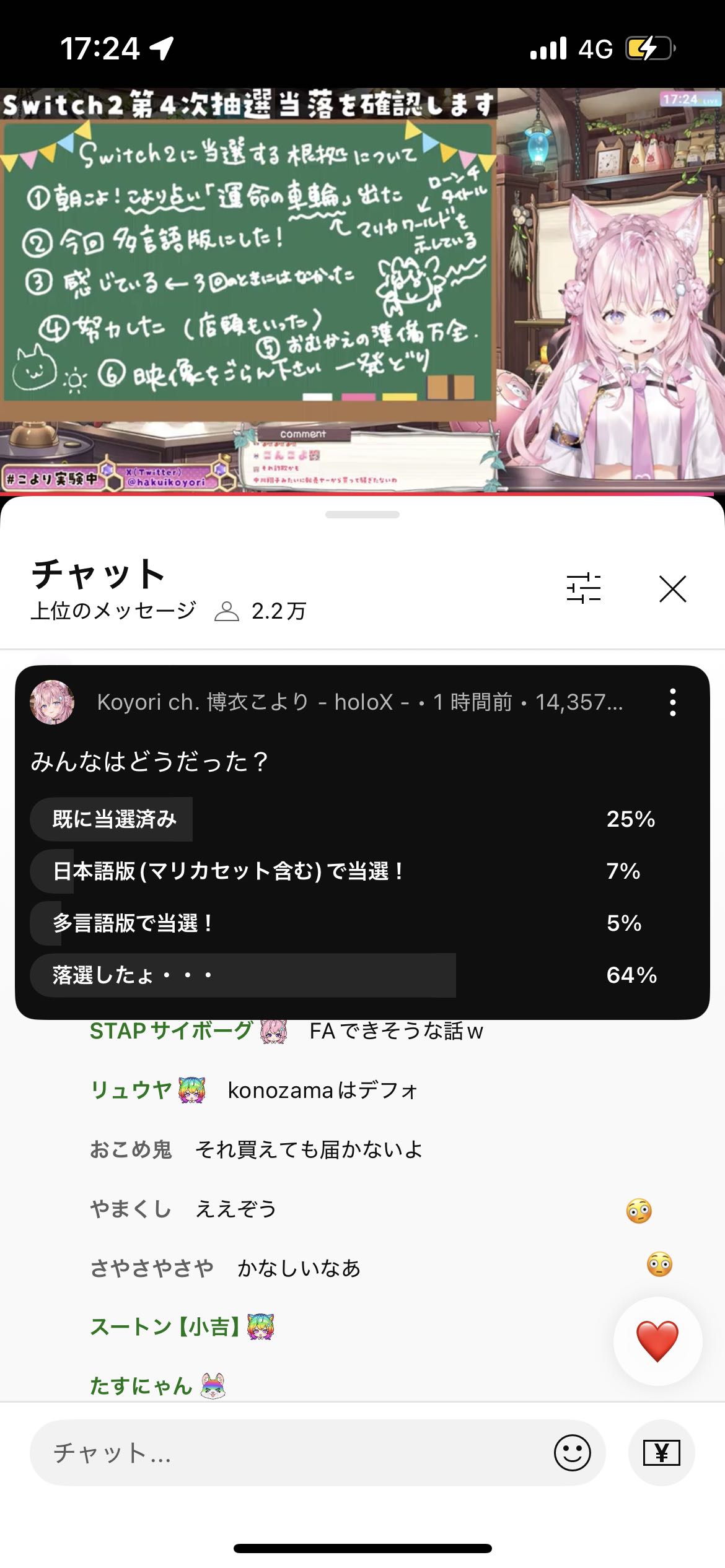Open the emoji picker in chat box
The width and height of the screenshot is (725, 1568).
[572, 1453]
